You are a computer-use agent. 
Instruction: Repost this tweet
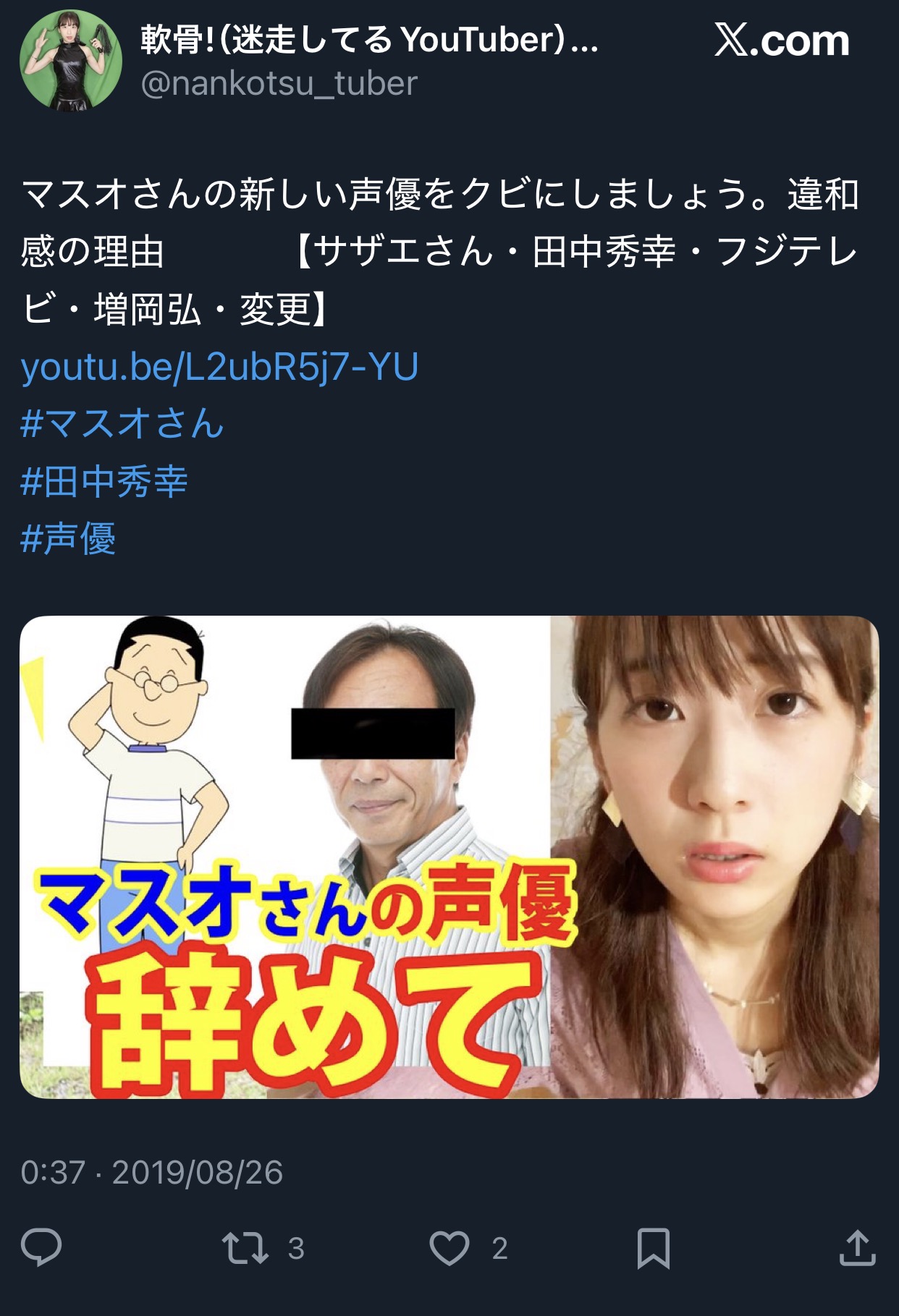[x=246, y=1247]
